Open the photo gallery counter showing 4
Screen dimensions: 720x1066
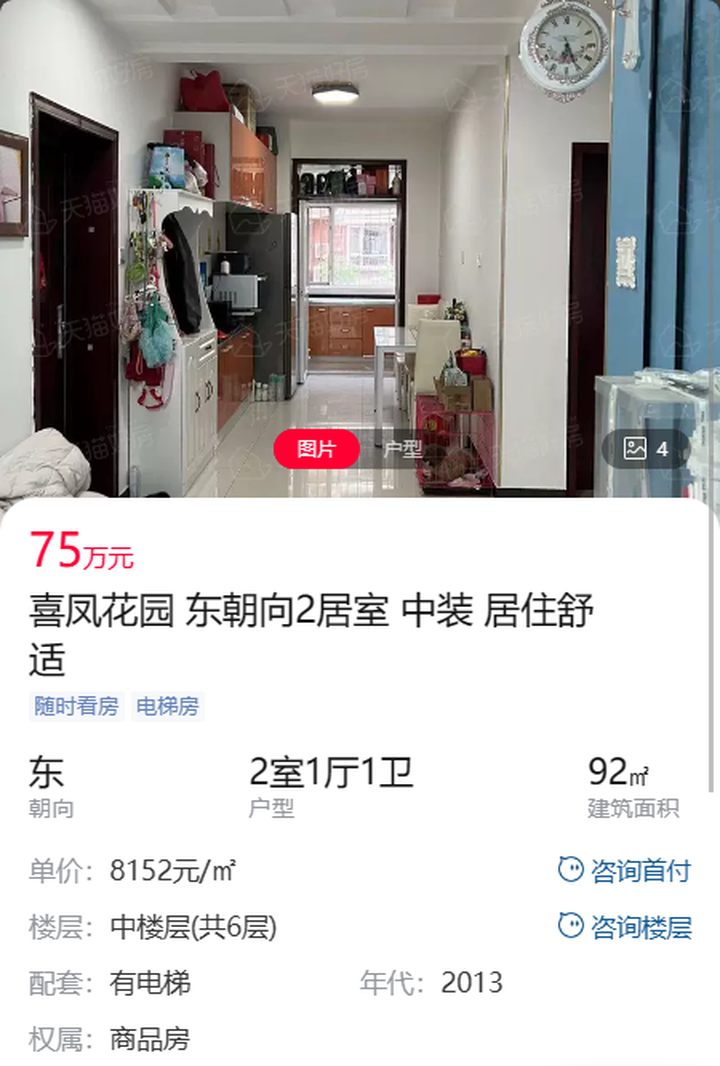point(646,449)
